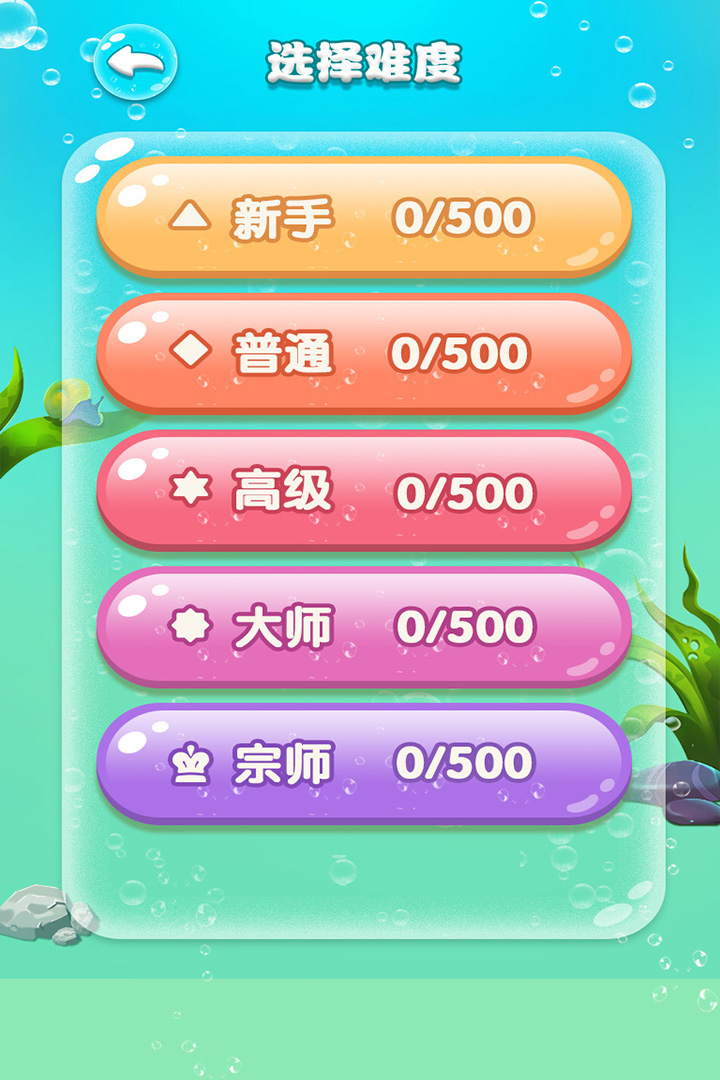The width and height of the screenshot is (720, 1080).
Task: Select the 新手 difficulty level
Action: tap(364, 217)
